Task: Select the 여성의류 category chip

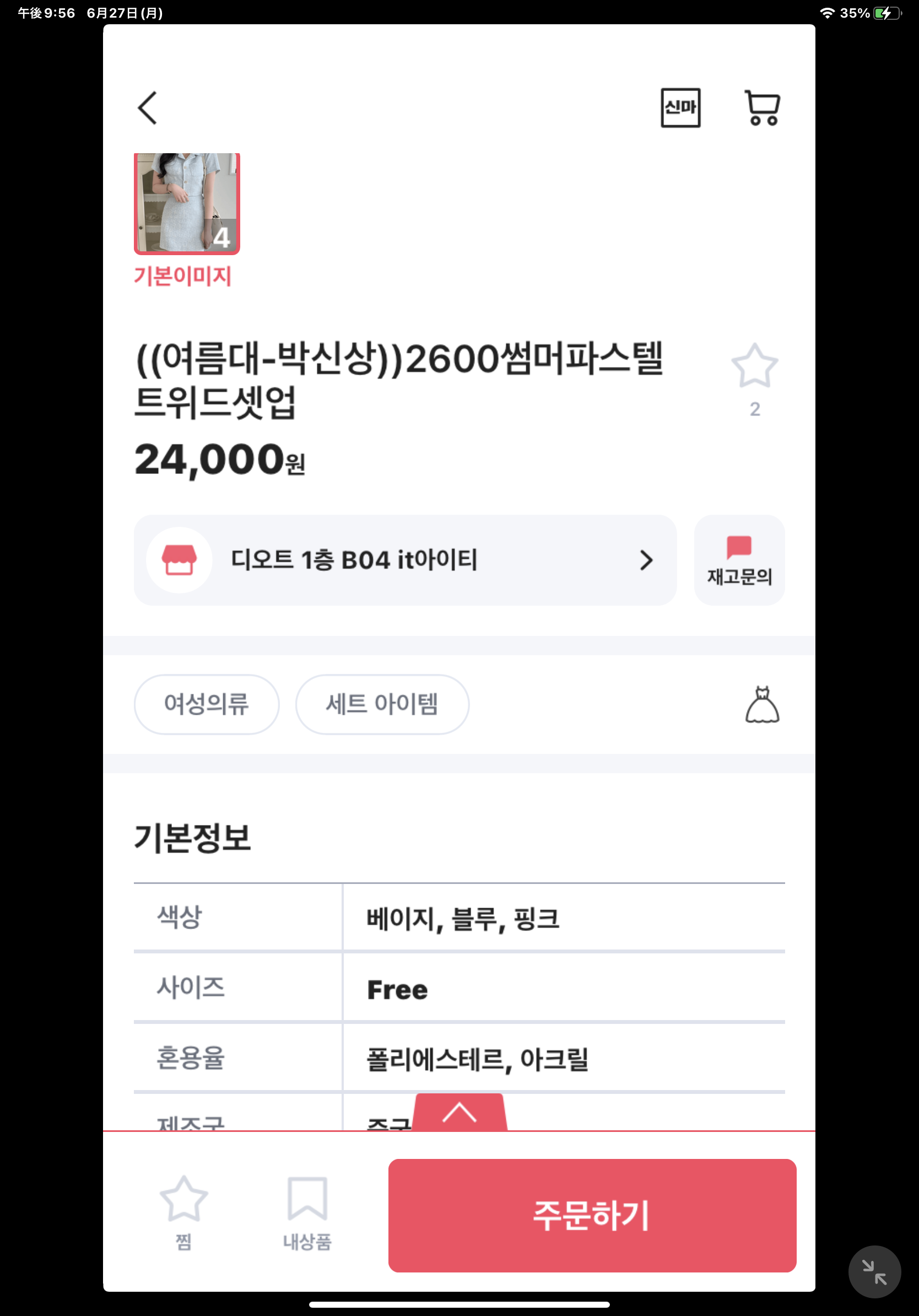Action: click(x=206, y=704)
